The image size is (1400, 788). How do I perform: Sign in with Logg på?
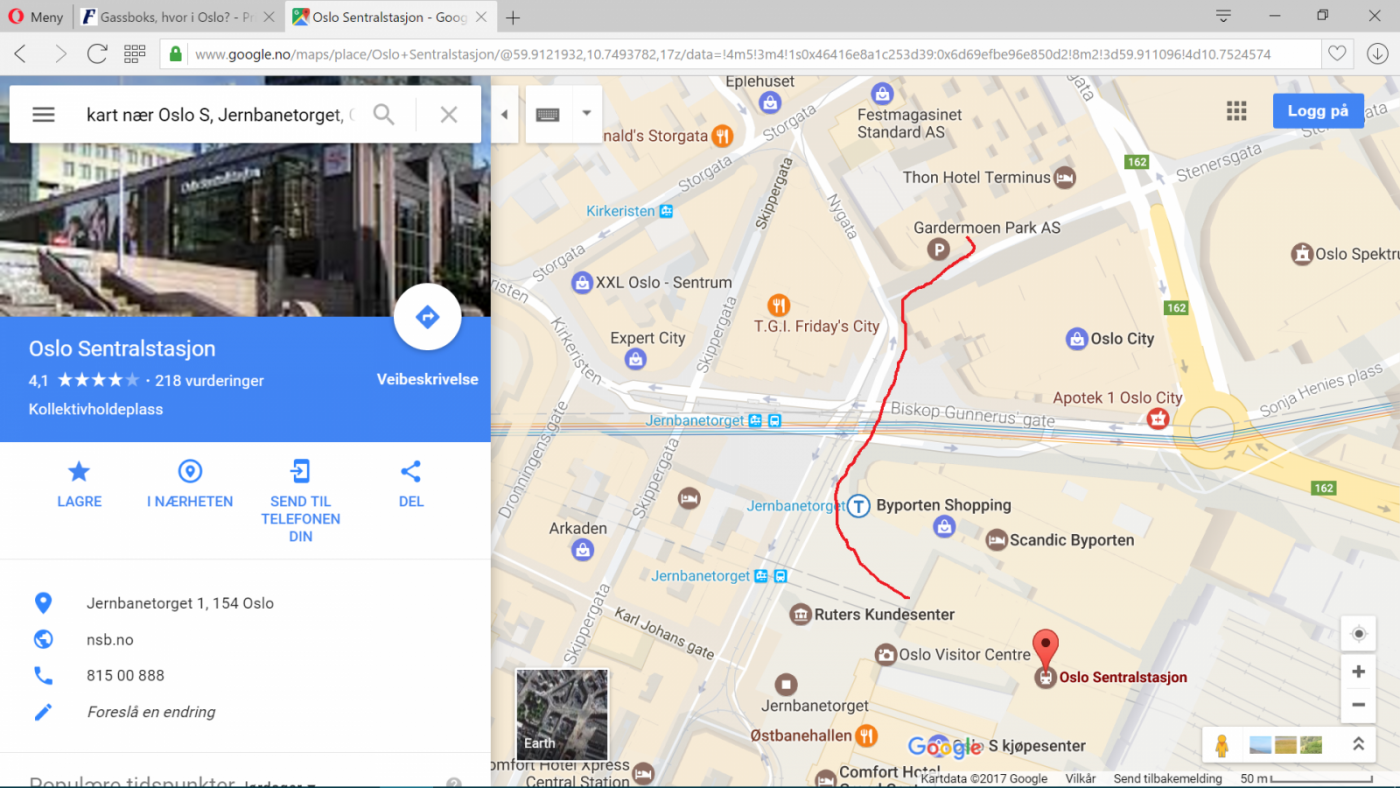(x=1317, y=111)
